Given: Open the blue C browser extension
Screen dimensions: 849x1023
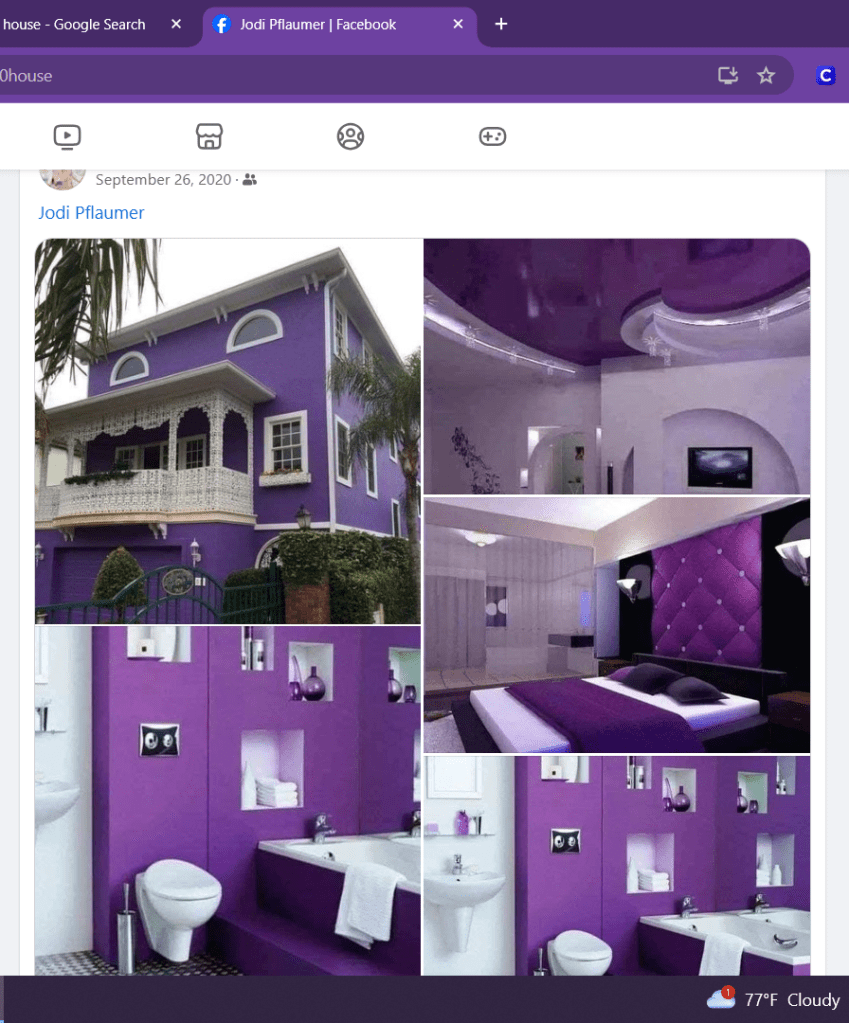Looking at the screenshot, I should (826, 76).
